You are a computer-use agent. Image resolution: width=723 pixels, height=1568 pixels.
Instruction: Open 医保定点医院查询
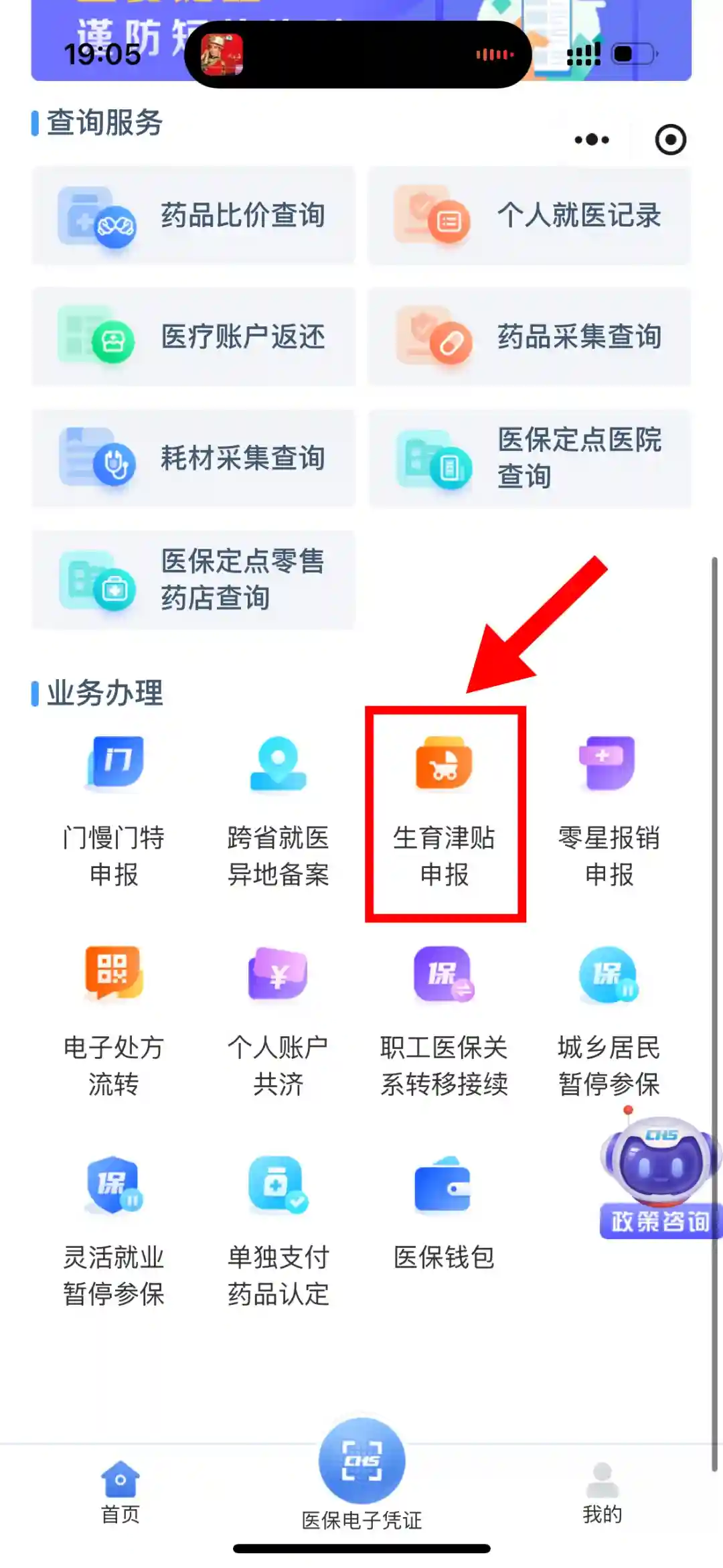point(529,458)
